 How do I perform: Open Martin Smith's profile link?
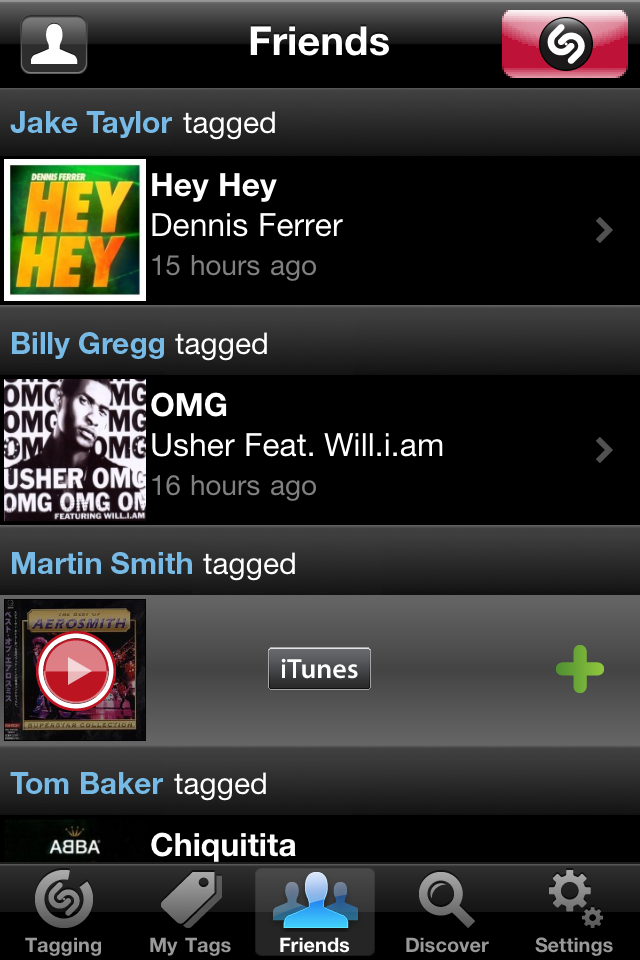(x=101, y=563)
